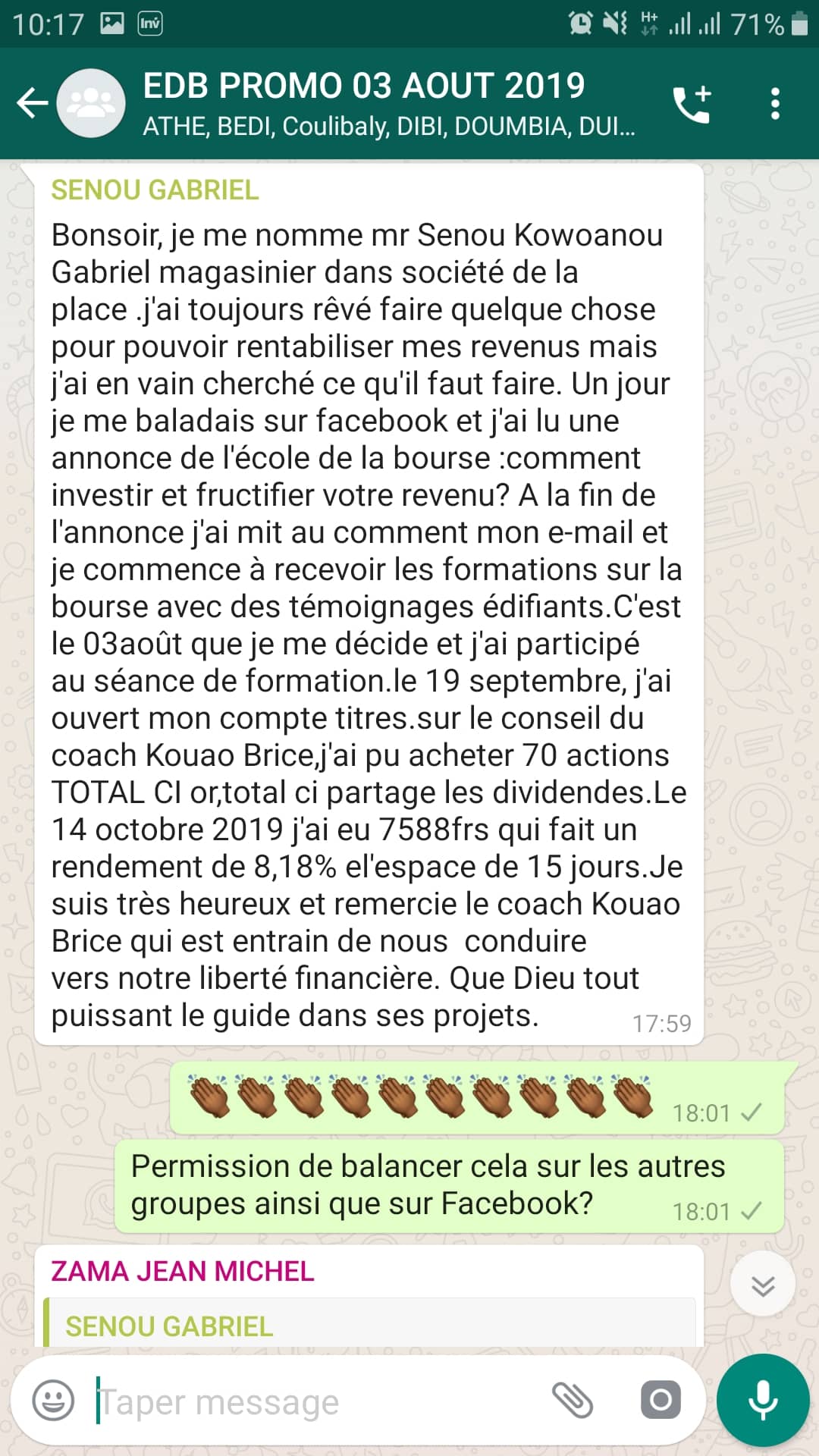
Task: Open EDB PROMO 03 AOUT 2019 group info
Action: tap(388, 103)
